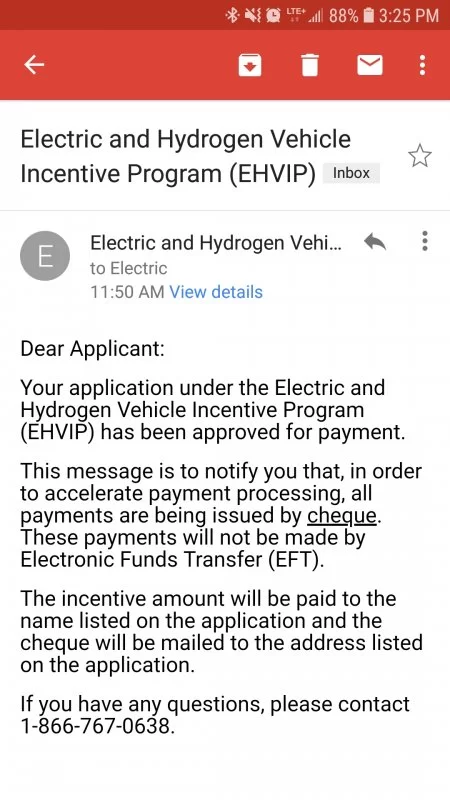Archive this EHVIP email

(250, 65)
